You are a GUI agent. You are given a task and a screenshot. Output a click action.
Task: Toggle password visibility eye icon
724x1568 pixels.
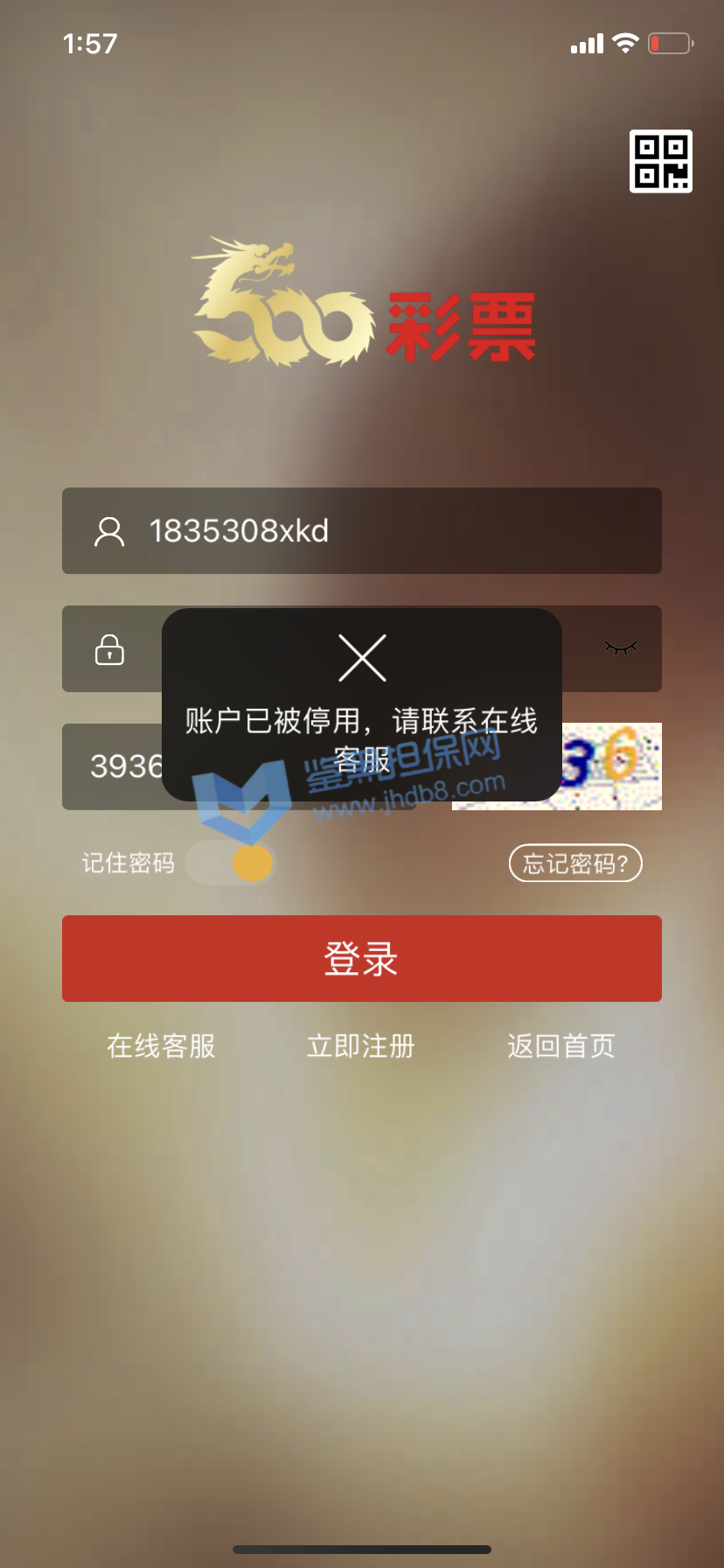pyautogui.click(x=621, y=648)
